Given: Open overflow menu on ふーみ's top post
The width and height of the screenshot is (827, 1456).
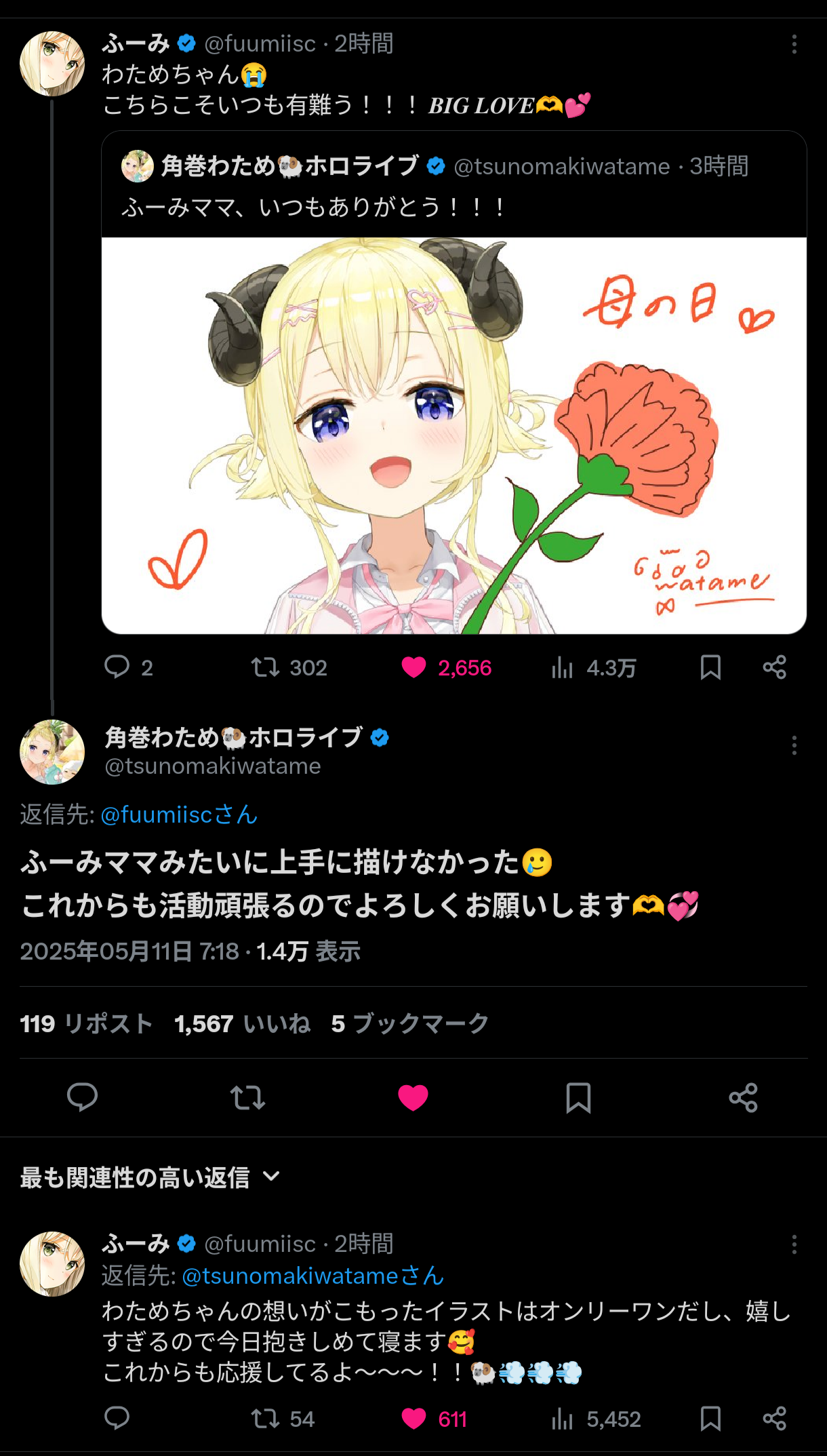Looking at the screenshot, I should [794, 45].
